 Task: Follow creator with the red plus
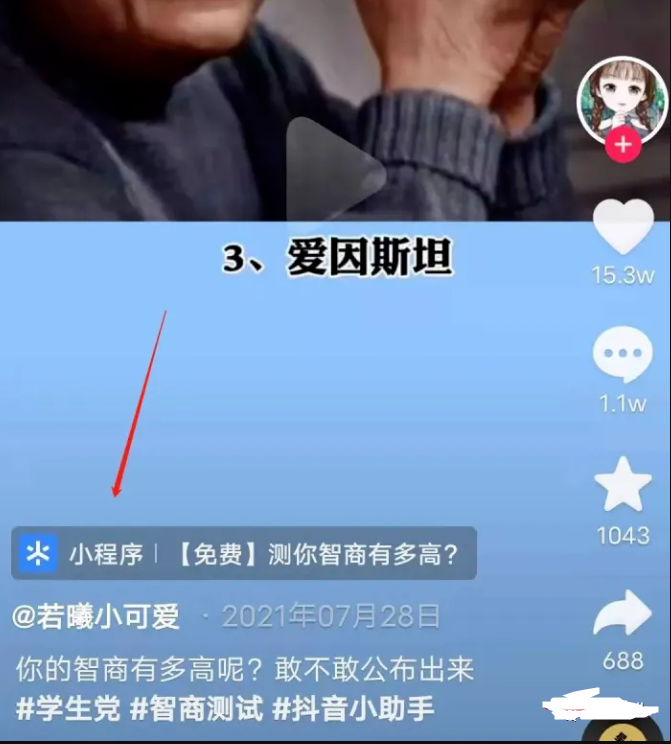point(623,146)
